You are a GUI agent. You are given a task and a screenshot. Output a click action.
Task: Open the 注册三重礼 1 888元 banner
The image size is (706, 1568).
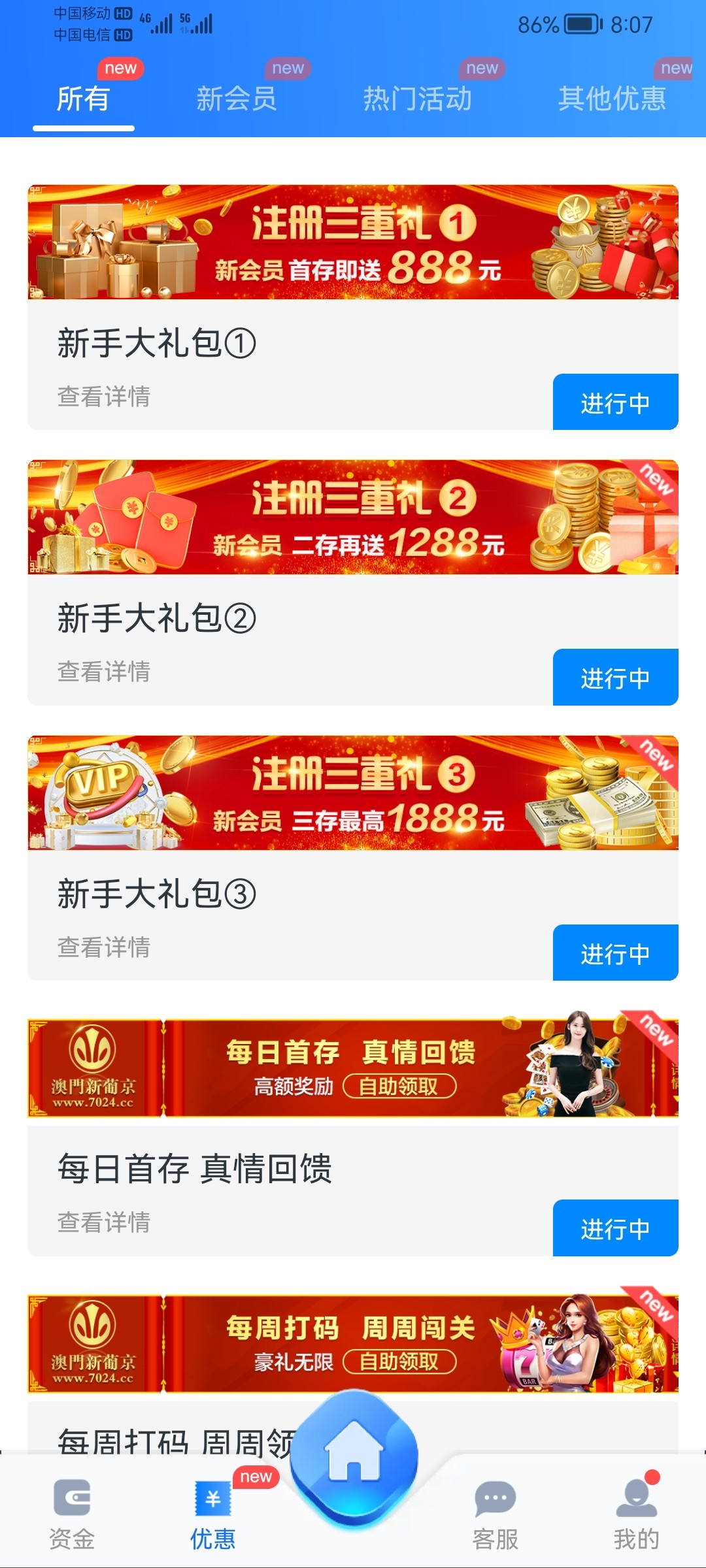tap(353, 242)
